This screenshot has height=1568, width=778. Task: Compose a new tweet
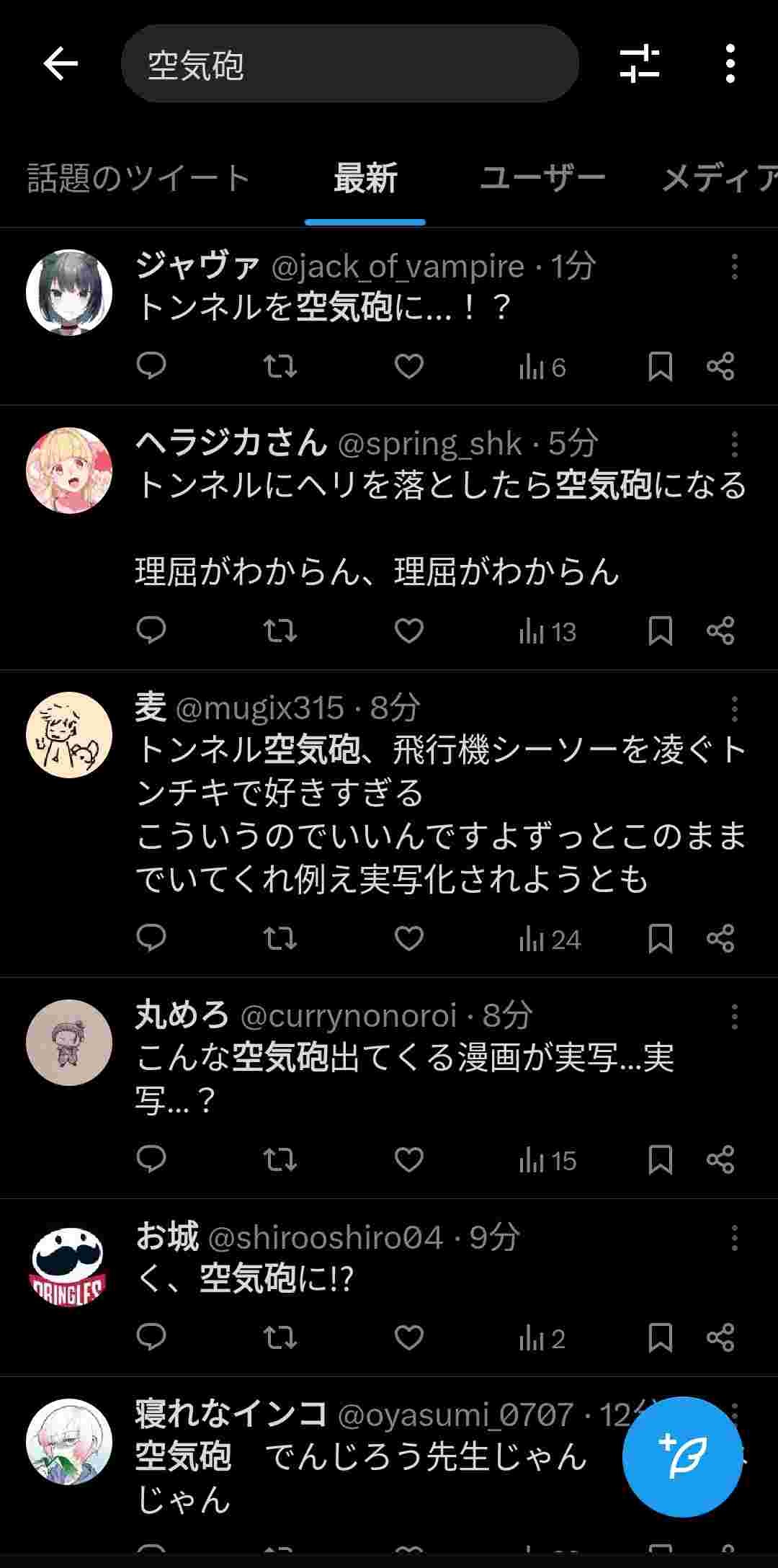click(x=681, y=1456)
